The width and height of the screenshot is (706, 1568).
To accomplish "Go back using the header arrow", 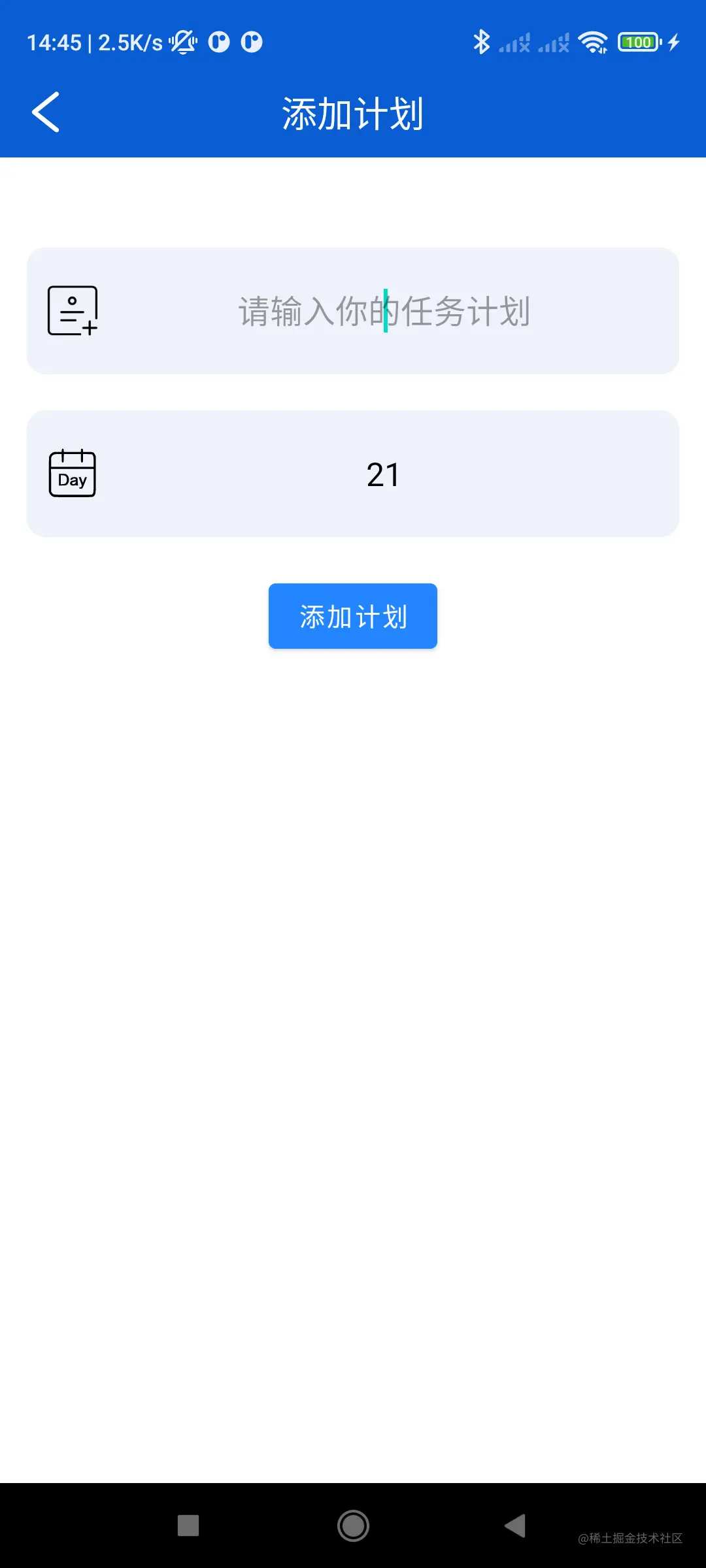I will pos(46,112).
